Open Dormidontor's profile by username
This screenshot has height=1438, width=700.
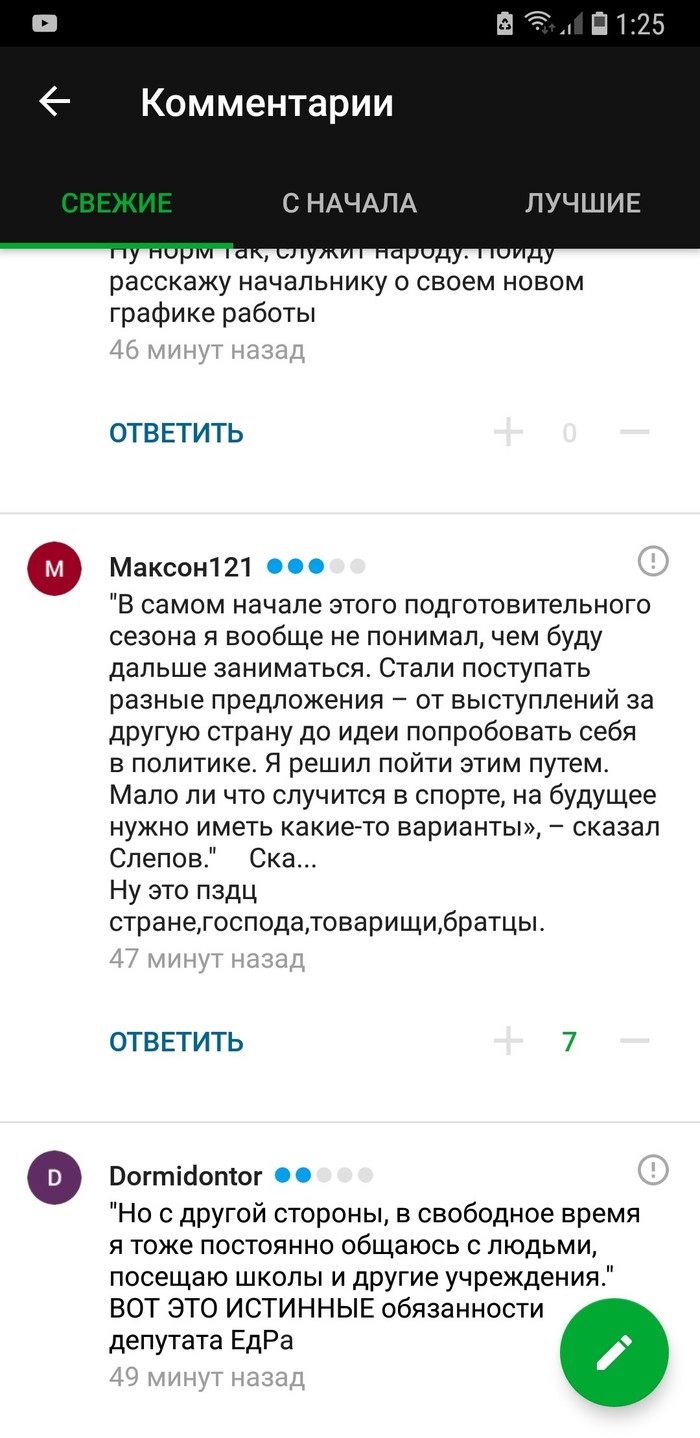coord(186,1176)
